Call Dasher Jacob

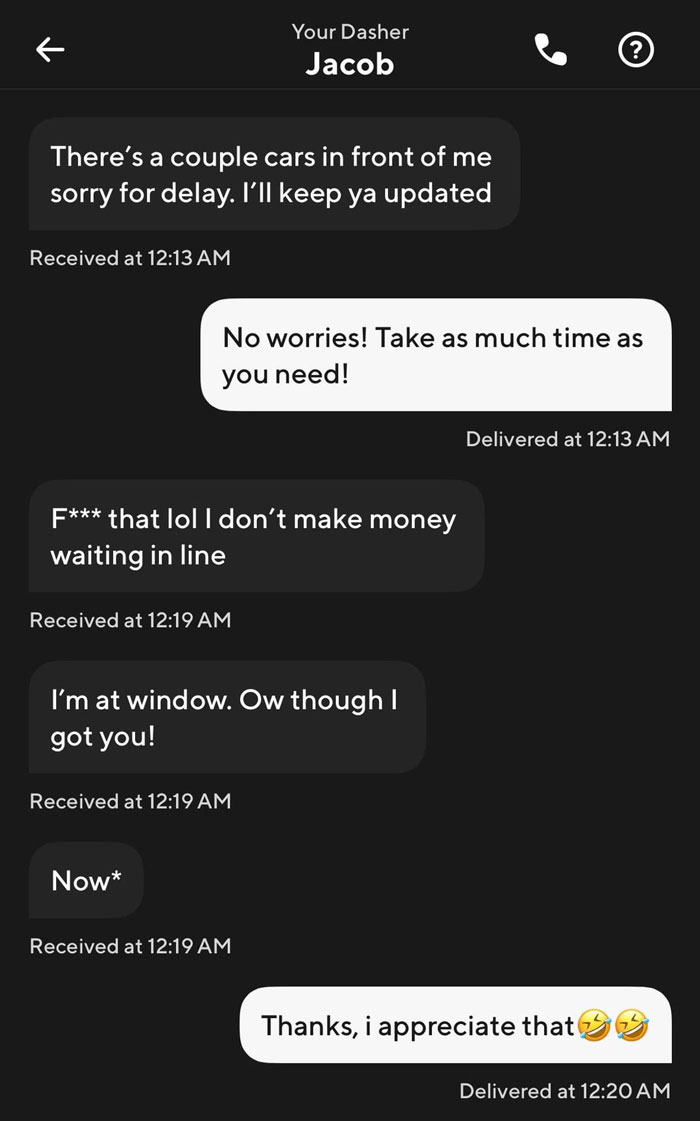pos(550,49)
